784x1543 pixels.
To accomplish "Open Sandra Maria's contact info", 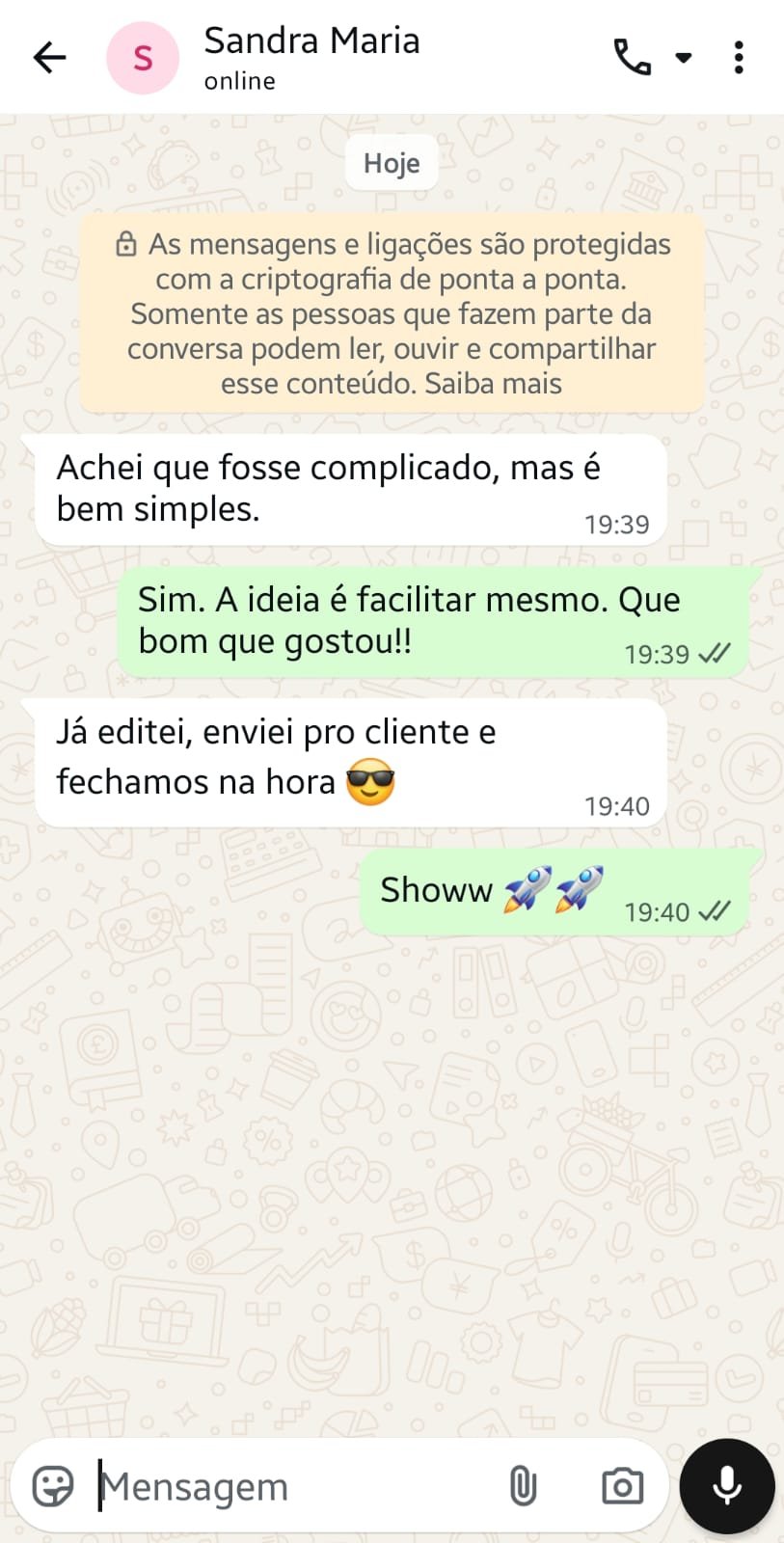I will 311,57.
